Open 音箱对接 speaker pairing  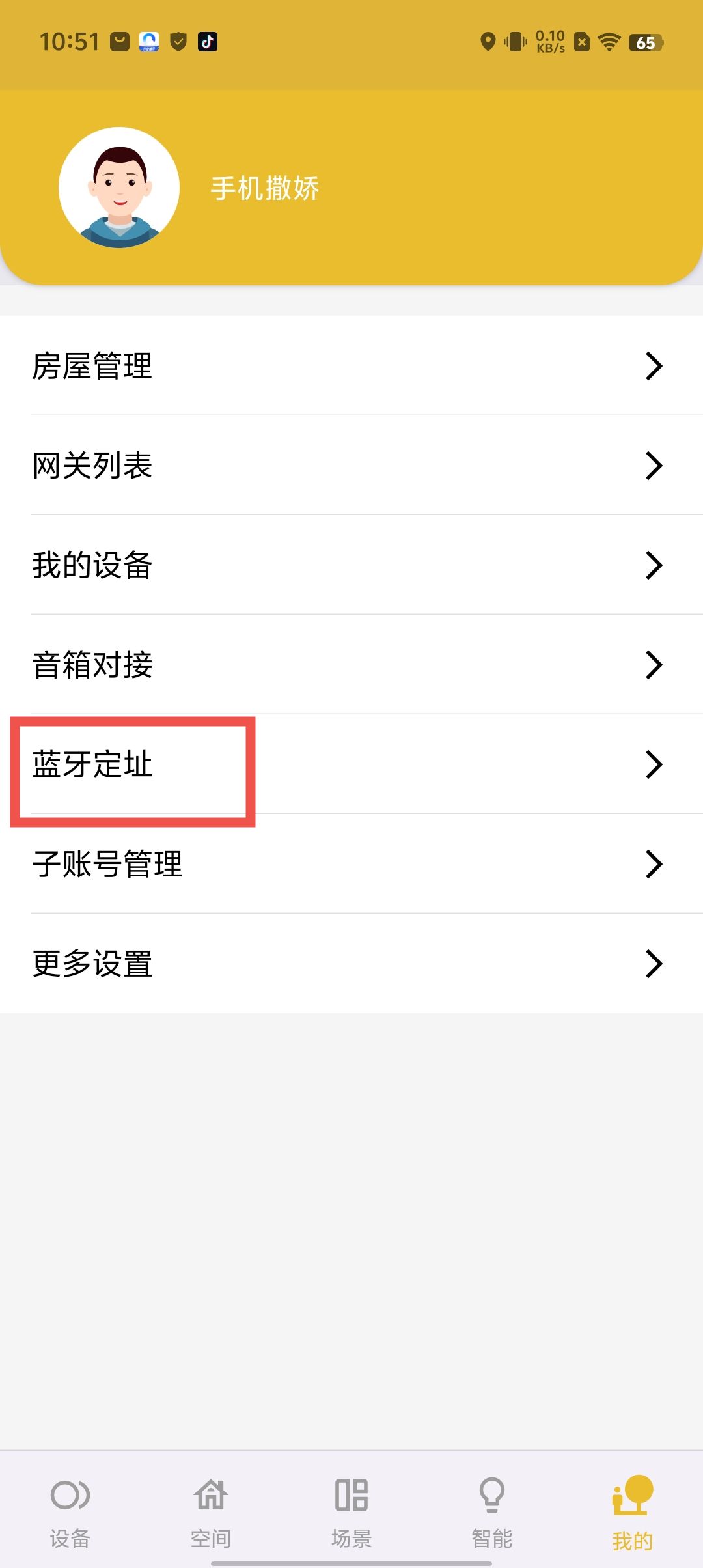click(351, 664)
